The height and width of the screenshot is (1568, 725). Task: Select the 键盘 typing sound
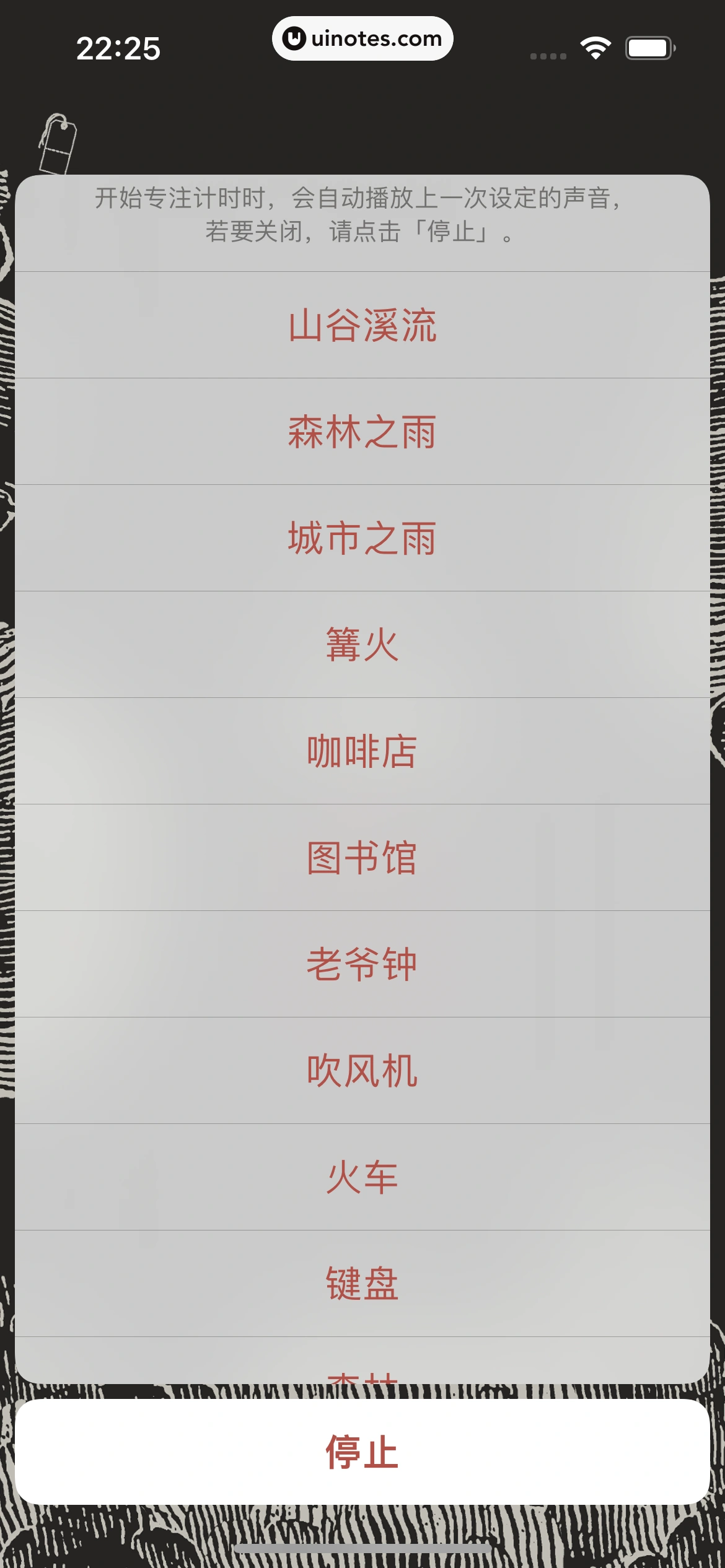click(x=362, y=1284)
